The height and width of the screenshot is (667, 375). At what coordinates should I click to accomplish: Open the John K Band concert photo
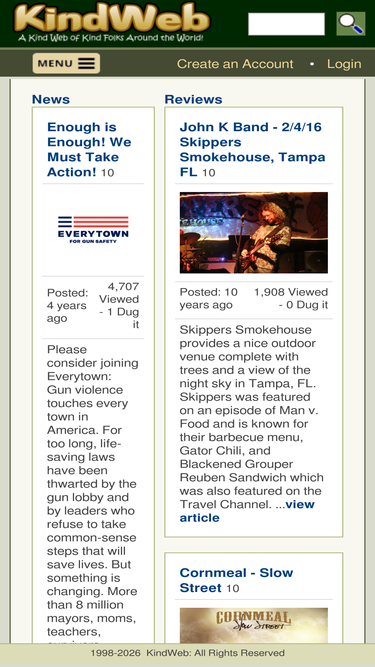click(253, 232)
